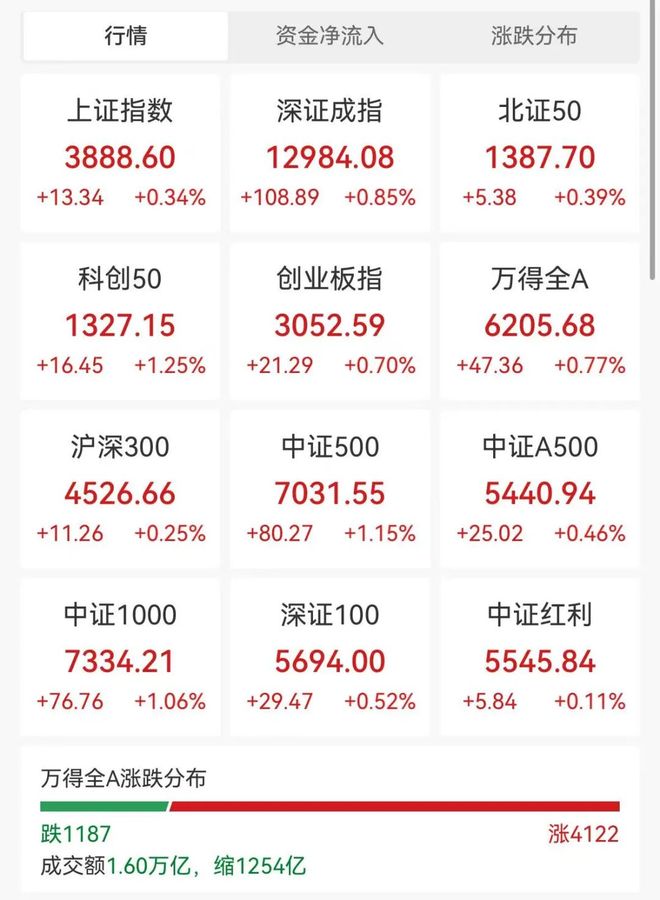Open the 万得全A index card
Screen dimensions: 660x900
click(x=539, y=321)
